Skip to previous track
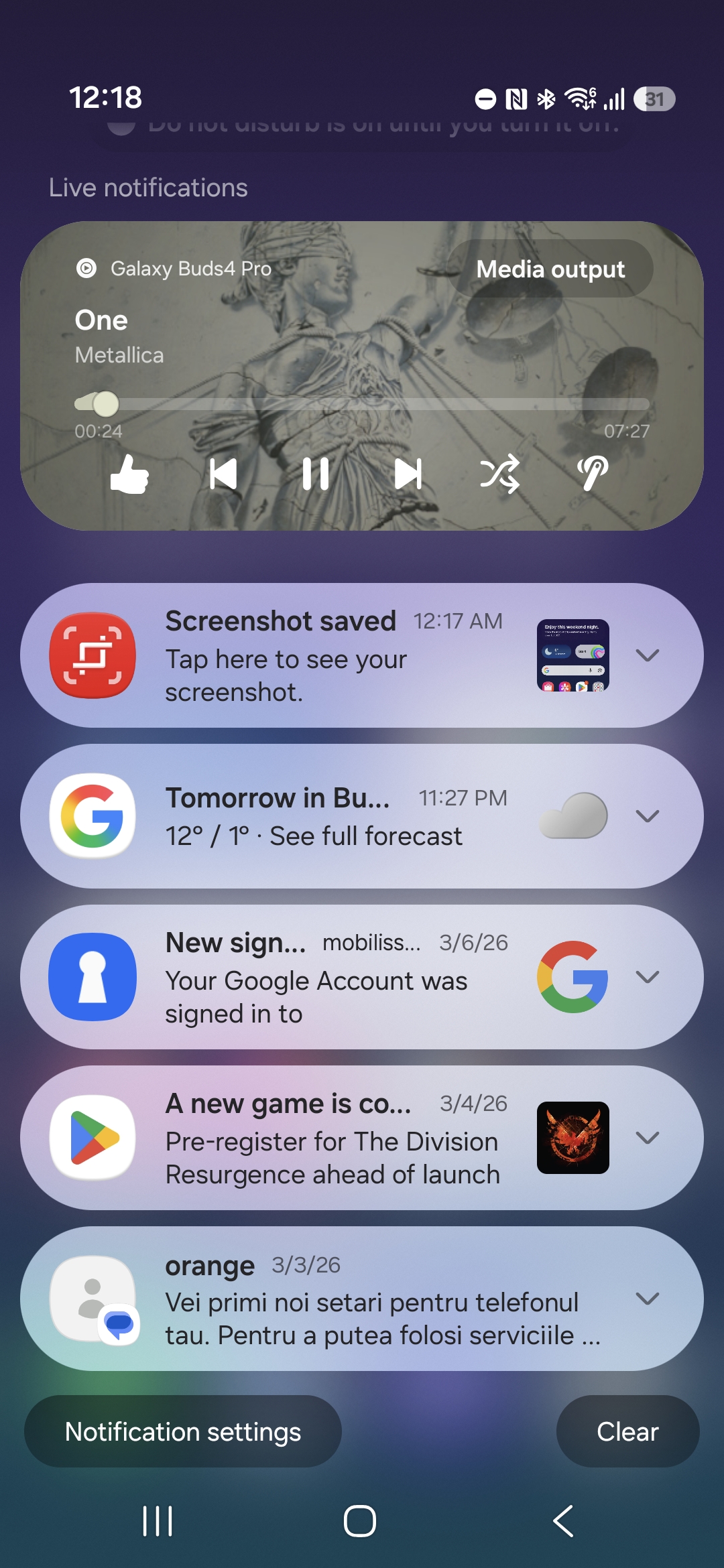 223,474
